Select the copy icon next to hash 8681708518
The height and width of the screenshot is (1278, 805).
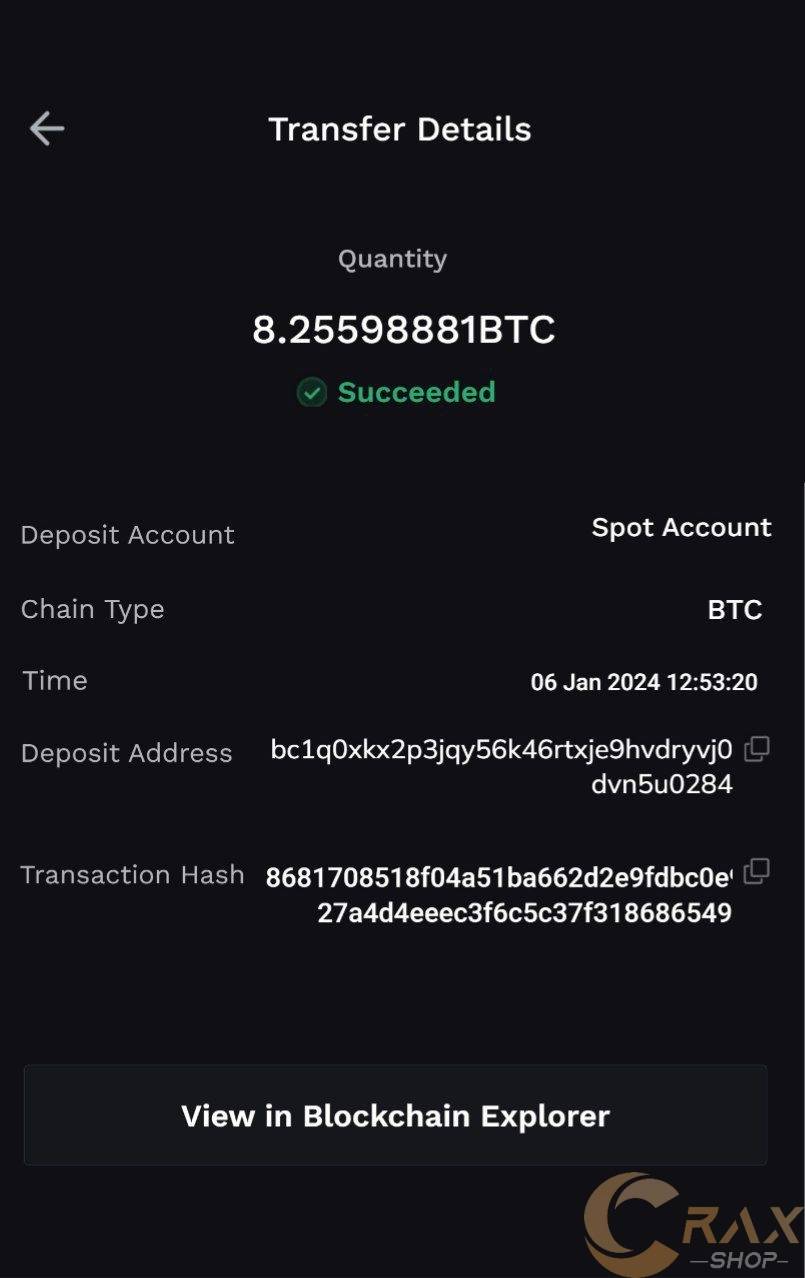point(757,870)
